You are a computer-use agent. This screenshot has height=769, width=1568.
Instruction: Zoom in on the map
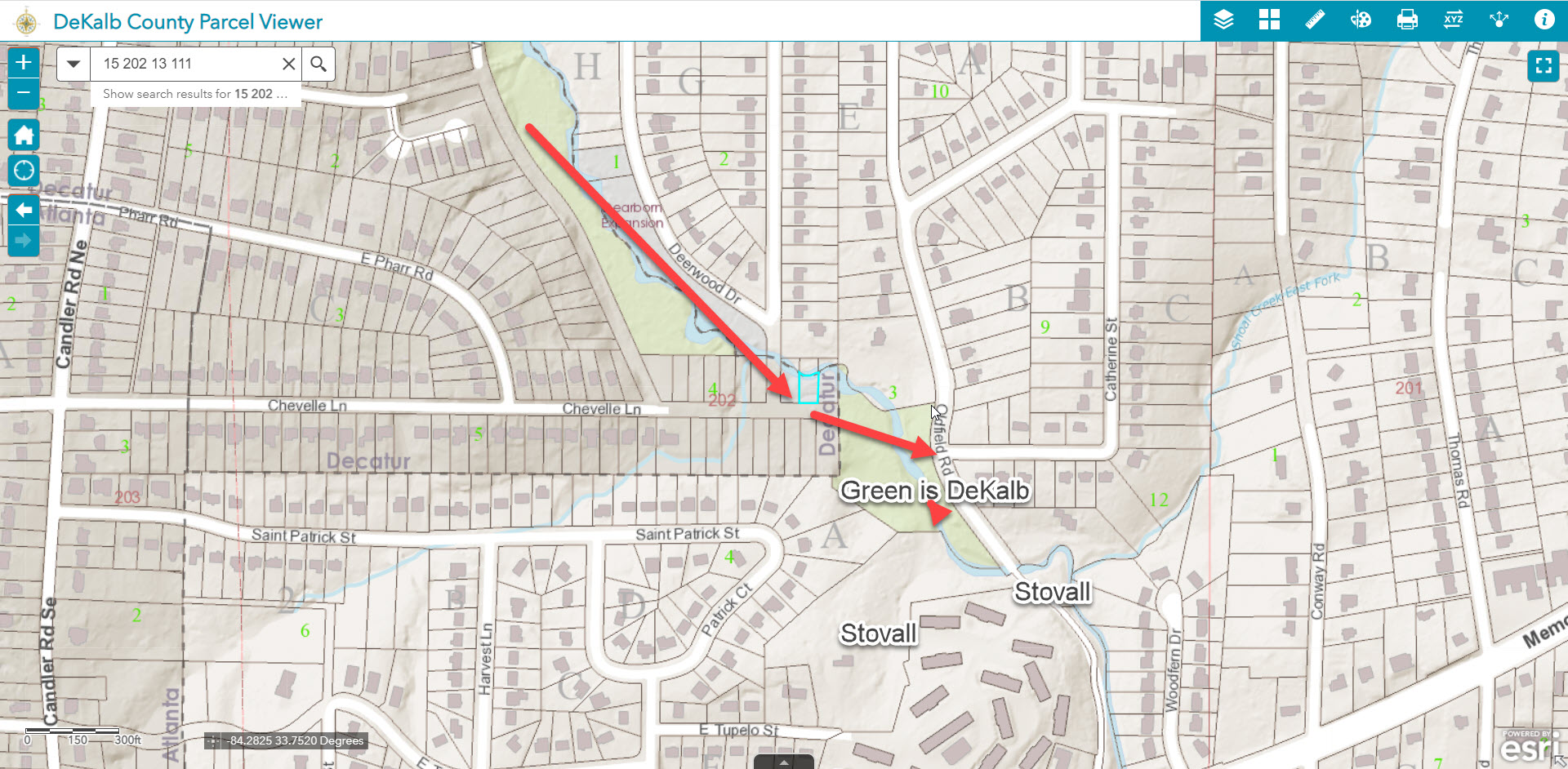(x=24, y=62)
